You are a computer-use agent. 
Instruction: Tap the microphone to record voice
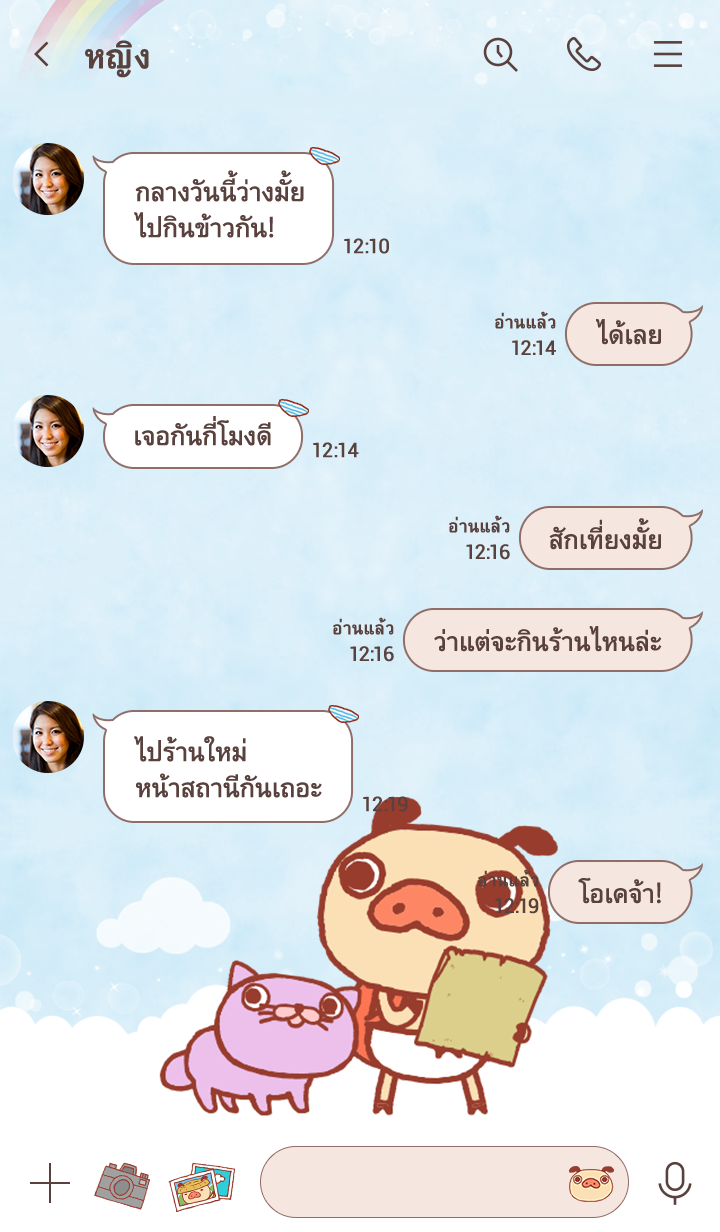pyautogui.click(x=674, y=1183)
